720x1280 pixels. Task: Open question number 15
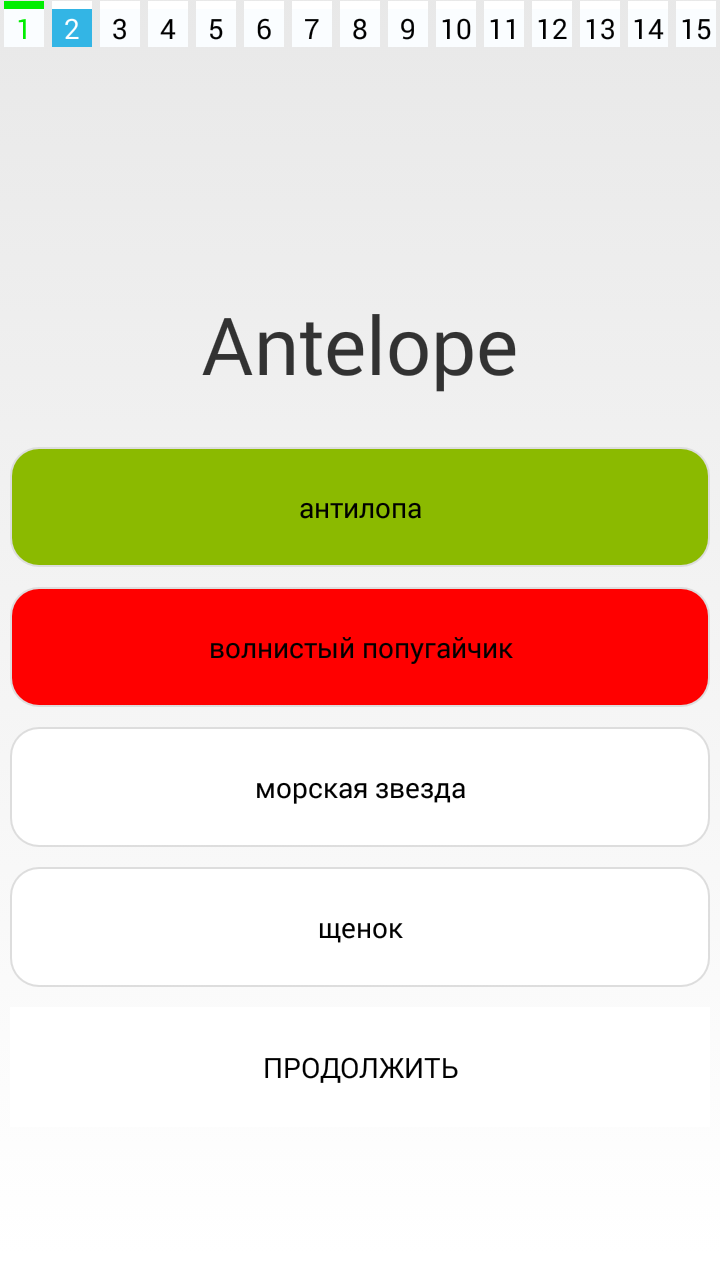tap(696, 28)
